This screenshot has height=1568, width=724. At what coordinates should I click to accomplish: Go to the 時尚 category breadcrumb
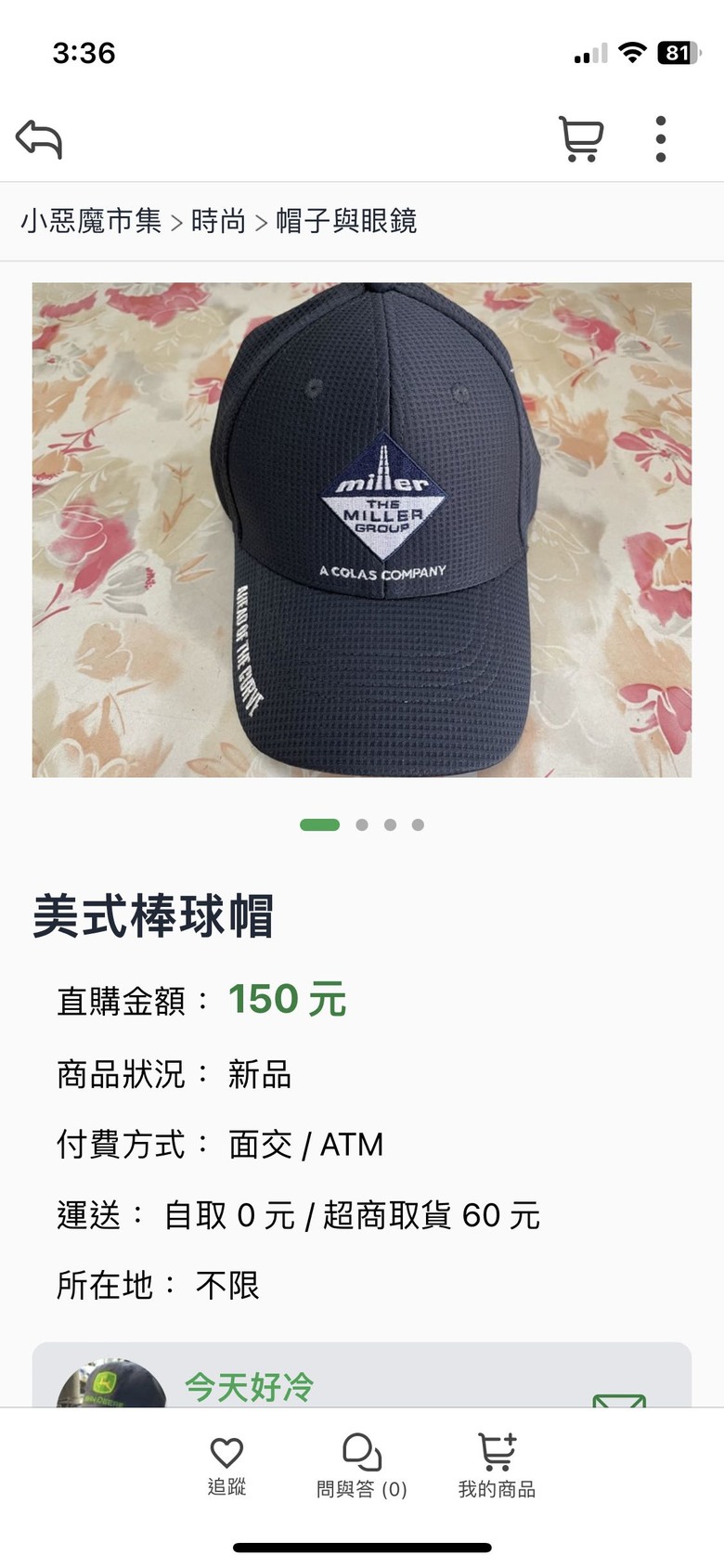point(218,221)
